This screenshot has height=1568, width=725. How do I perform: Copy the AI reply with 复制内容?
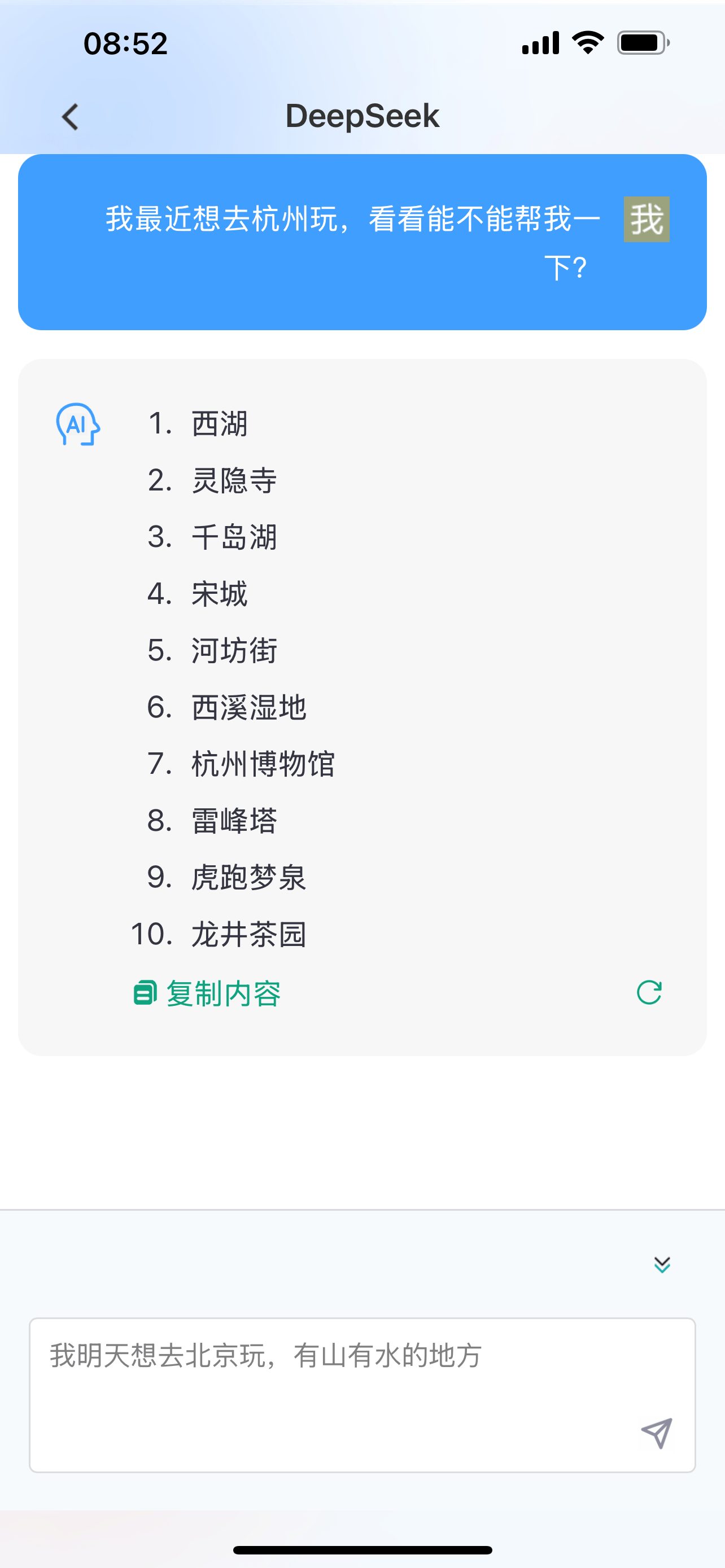pos(207,993)
